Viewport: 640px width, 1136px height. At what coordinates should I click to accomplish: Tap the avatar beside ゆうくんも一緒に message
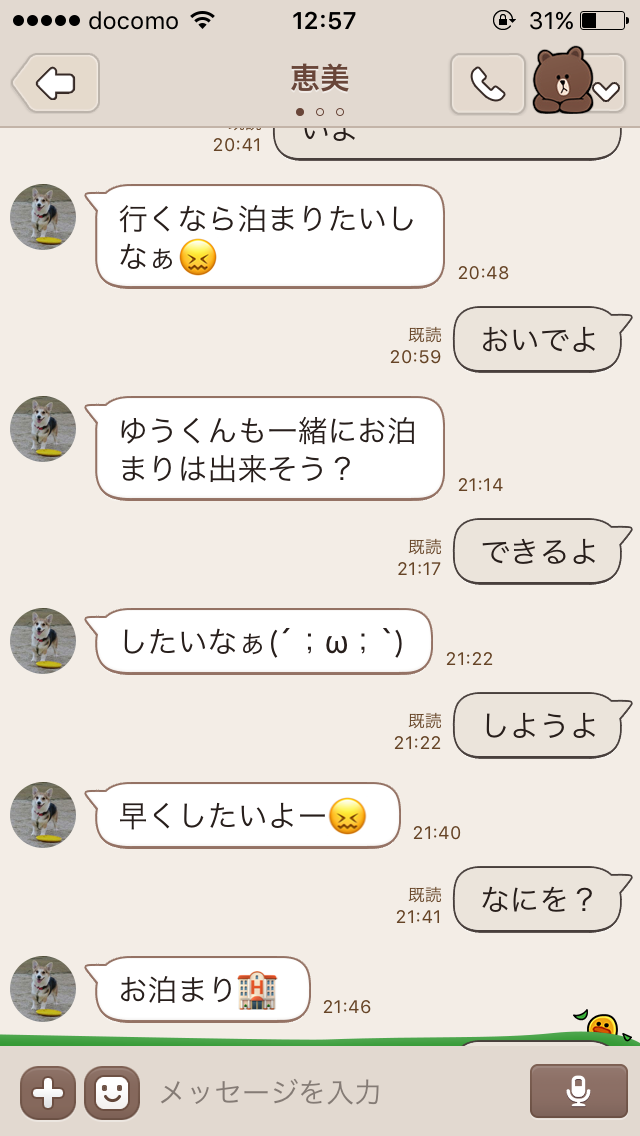click(x=43, y=429)
